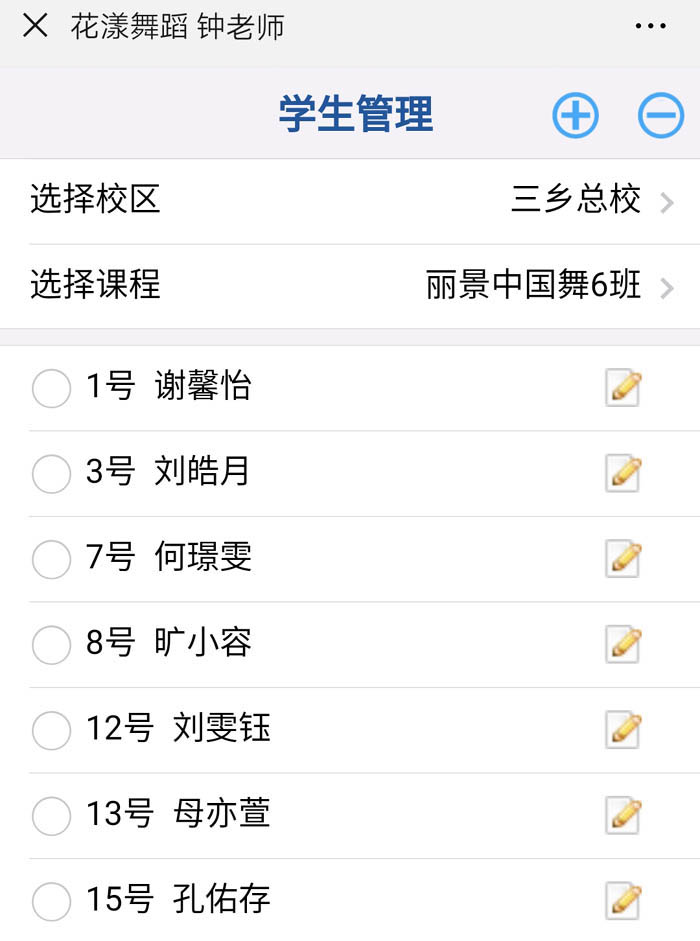
Task: Select the radio button for 何璟雯
Action: coord(51,559)
